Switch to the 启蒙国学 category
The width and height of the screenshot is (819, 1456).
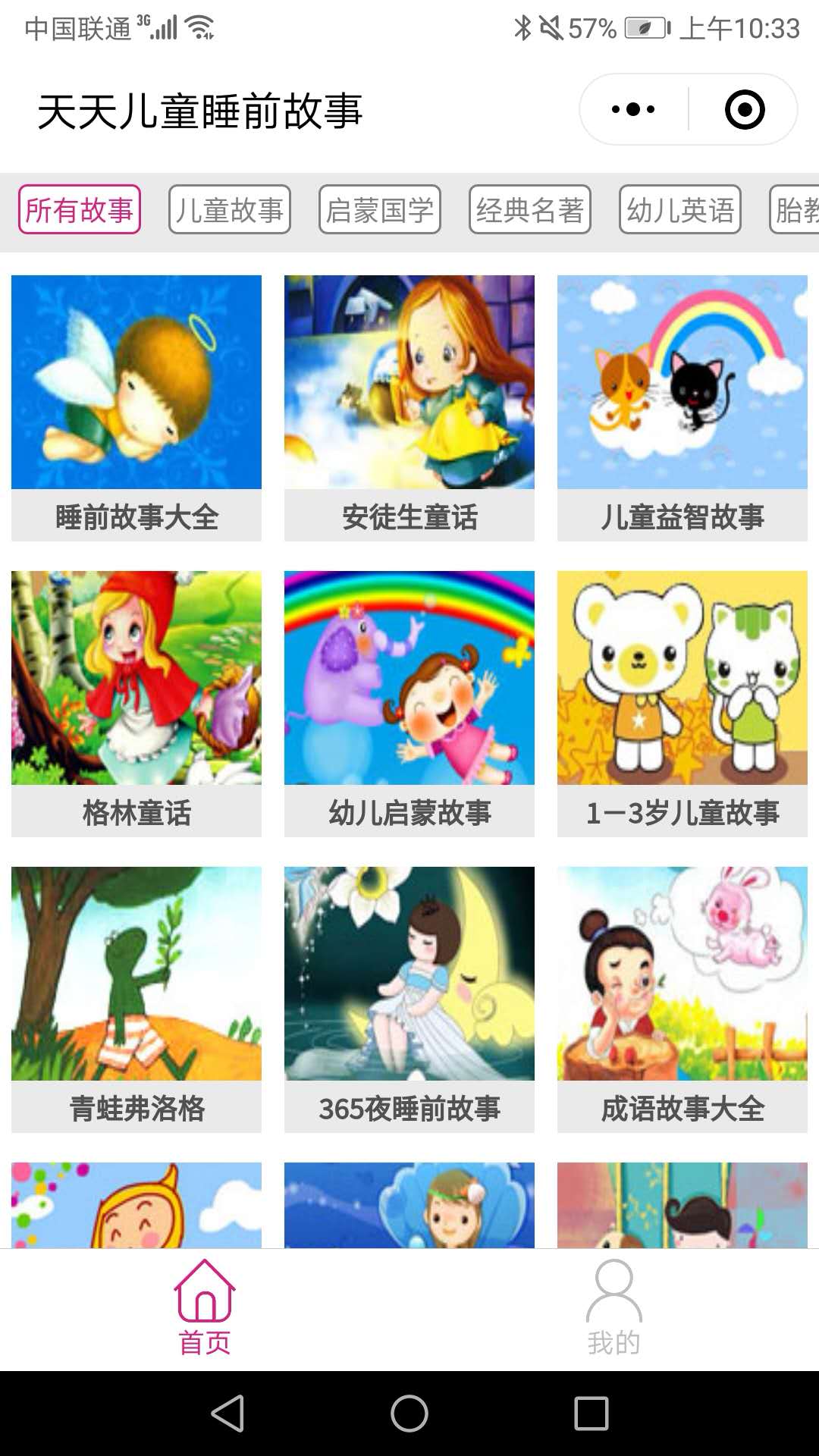tap(380, 210)
